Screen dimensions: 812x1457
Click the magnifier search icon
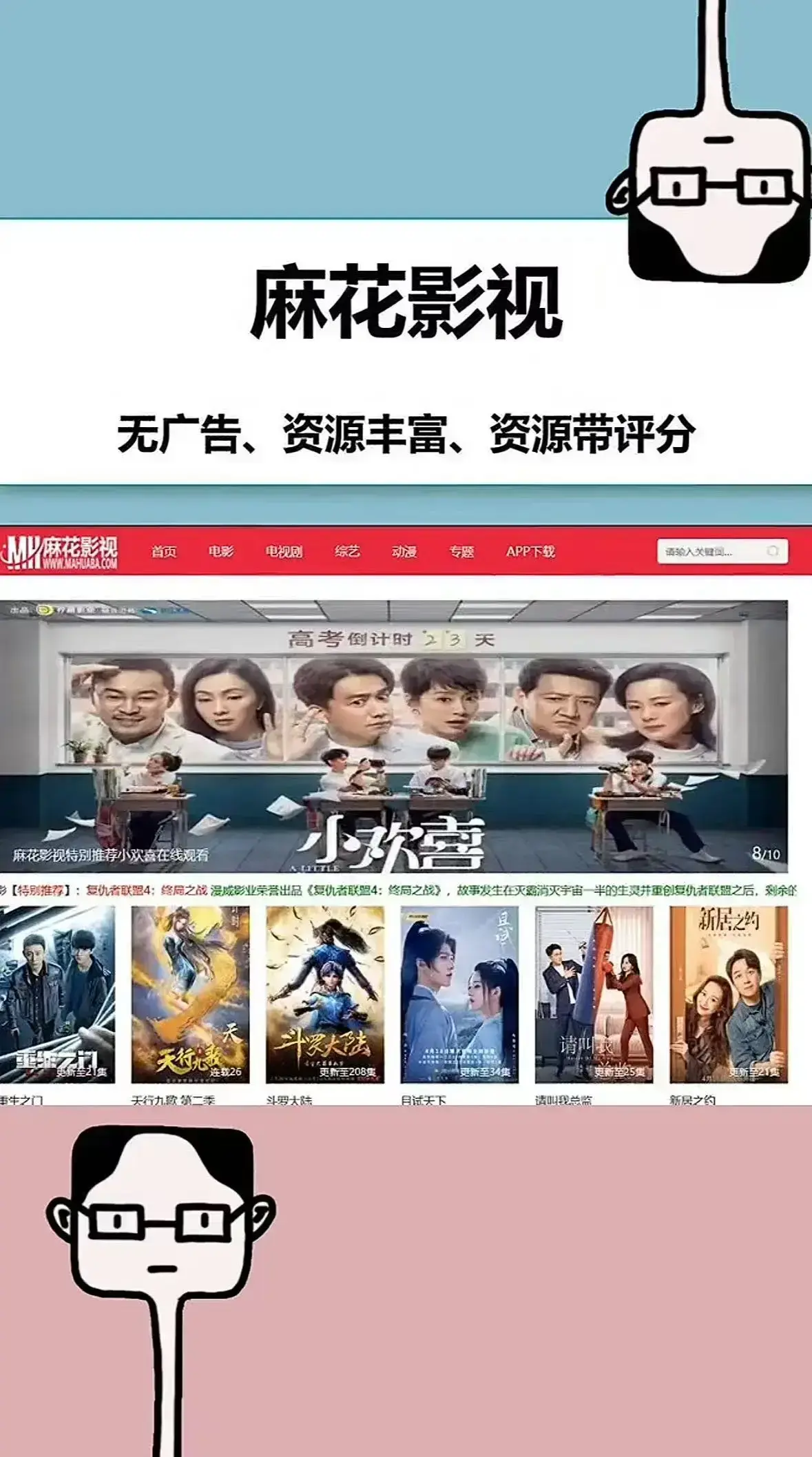772,551
